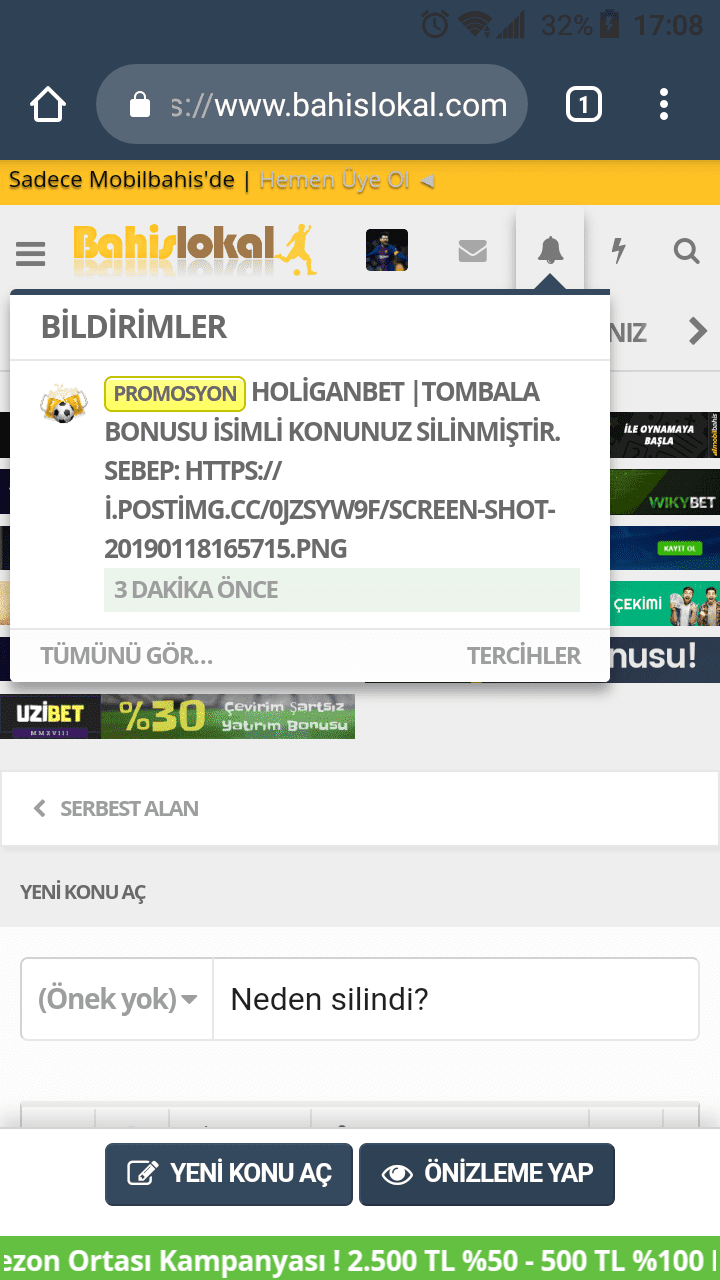Screen dimensions: 720x1280
Task: Close the notifications bell dropdown
Action: click(x=550, y=251)
